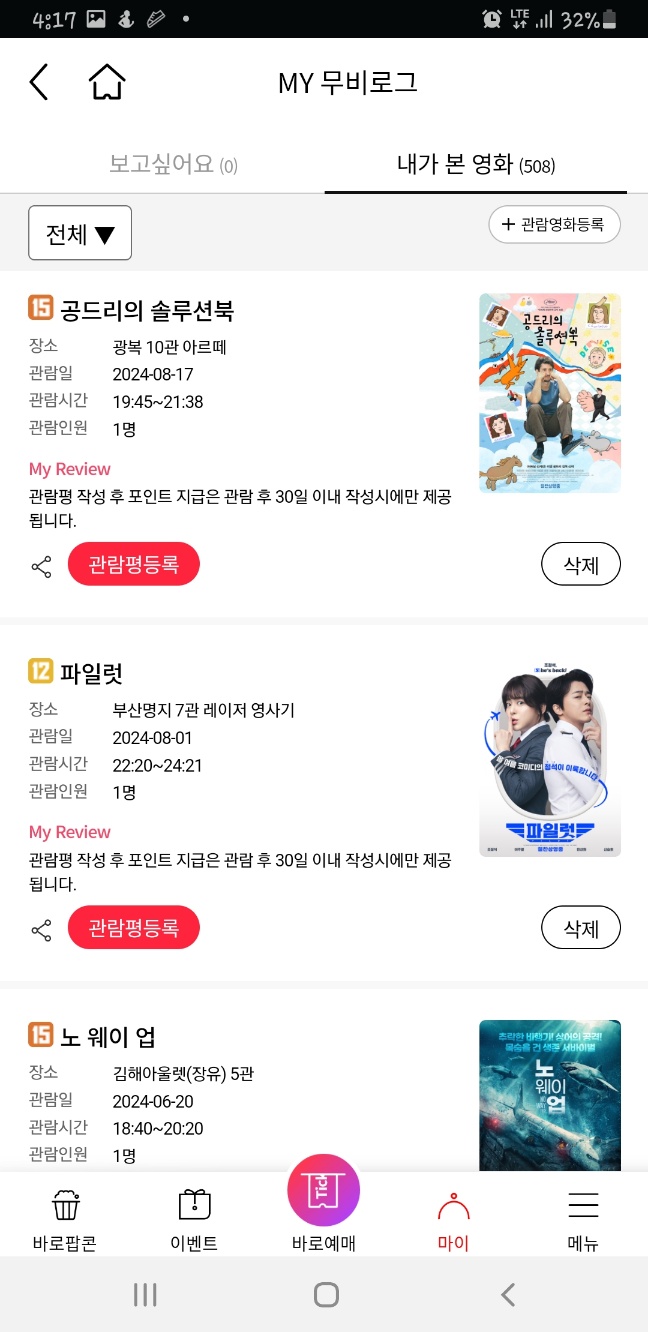Image resolution: width=648 pixels, height=1332 pixels.
Task: Register a review for 파일럿
Action: click(134, 928)
